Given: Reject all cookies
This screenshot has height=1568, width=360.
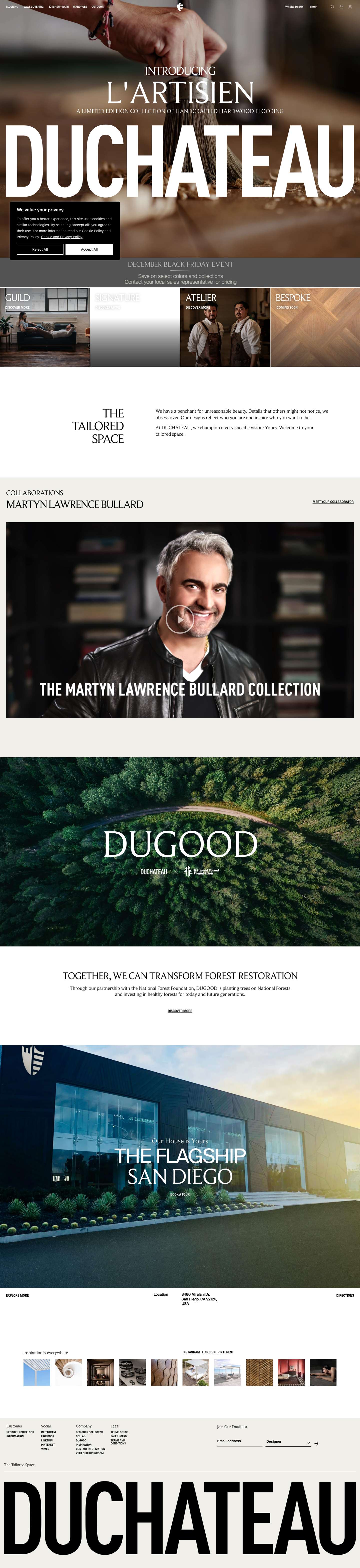Looking at the screenshot, I should pyautogui.click(x=40, y=249).
